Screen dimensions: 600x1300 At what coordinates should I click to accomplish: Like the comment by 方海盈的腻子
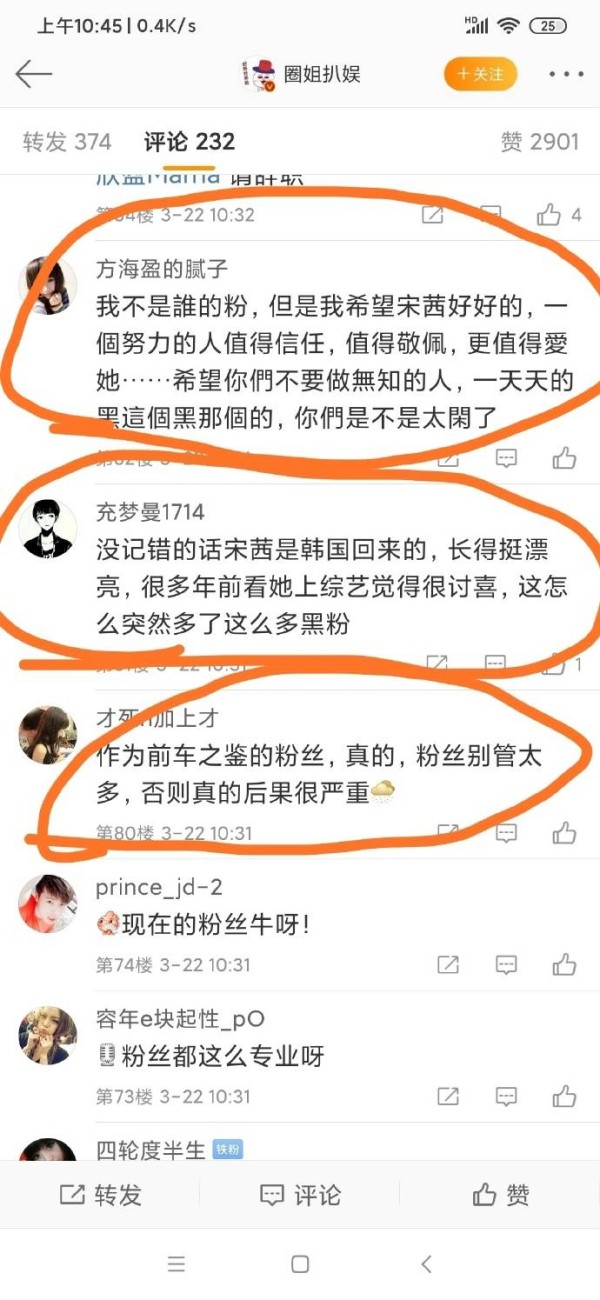pos(564,458)
